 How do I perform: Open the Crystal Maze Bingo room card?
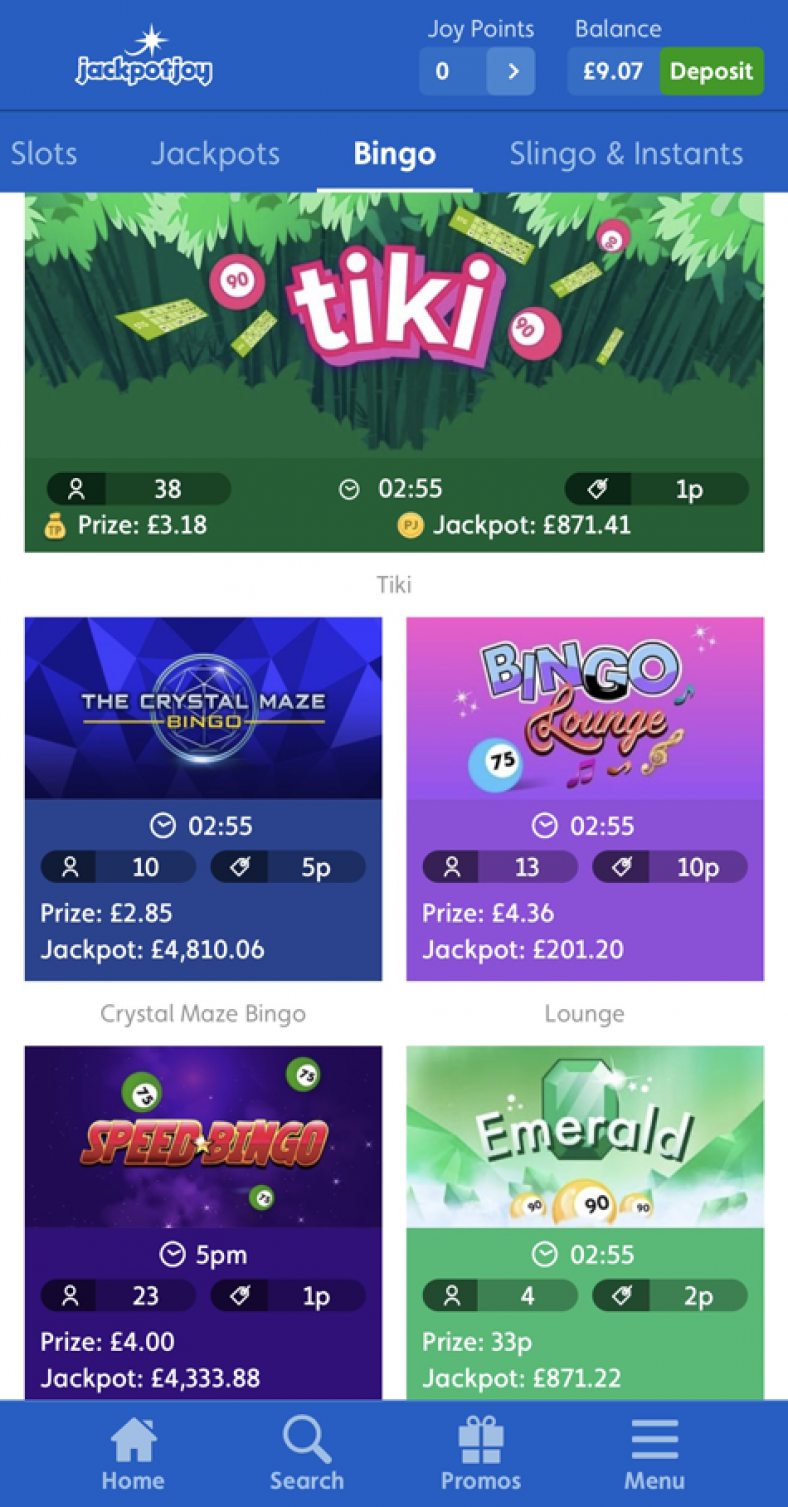[202, 710]
